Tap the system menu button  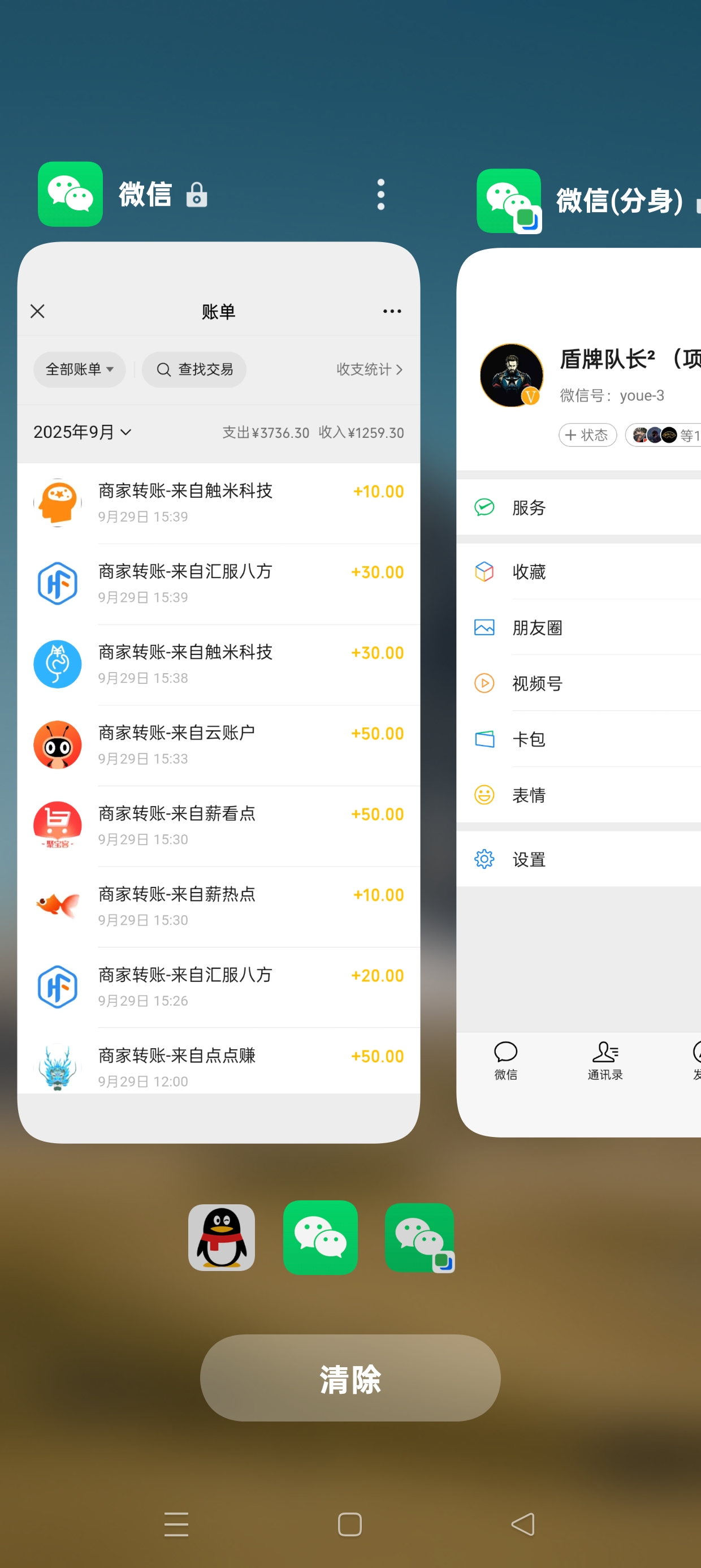176,1524
